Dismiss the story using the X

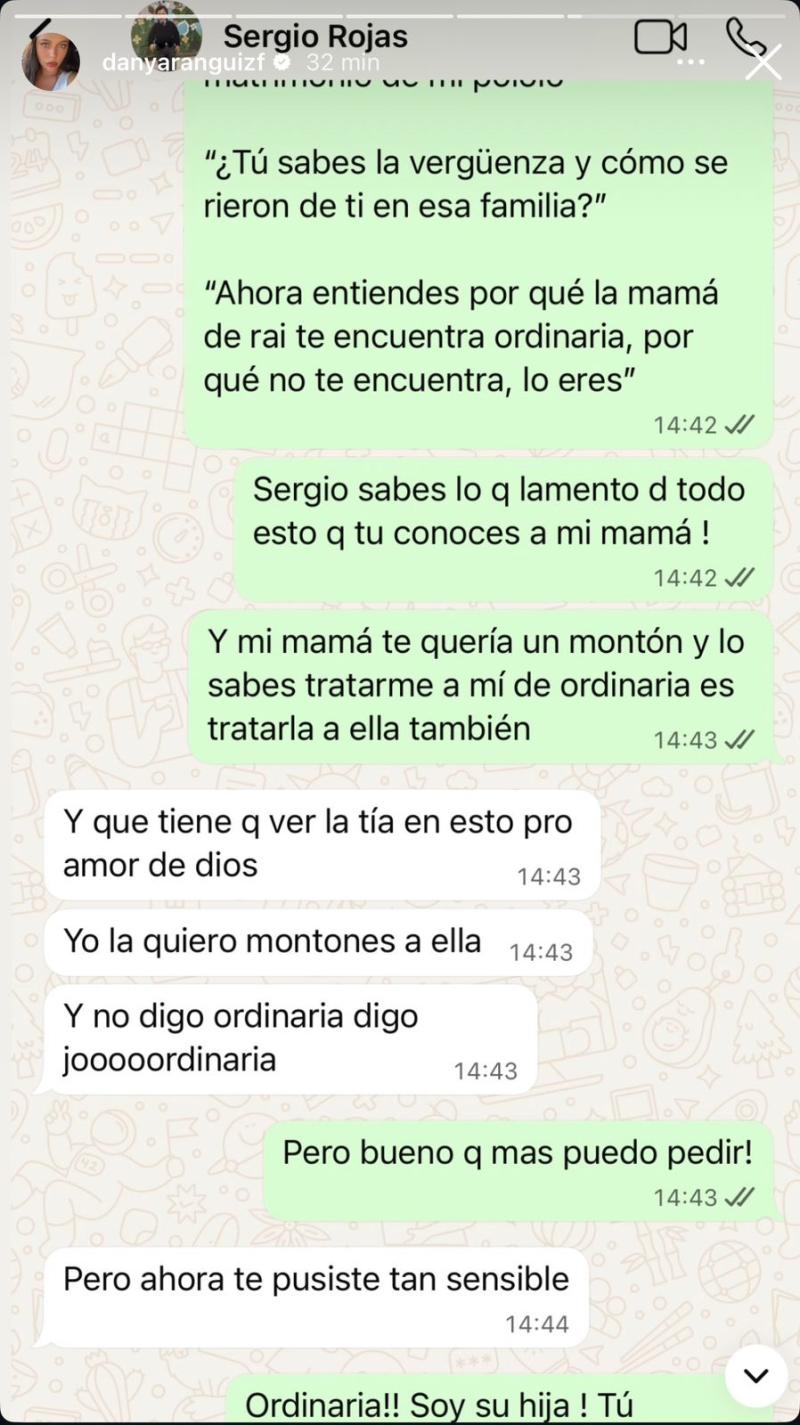(x=765, y=60)
